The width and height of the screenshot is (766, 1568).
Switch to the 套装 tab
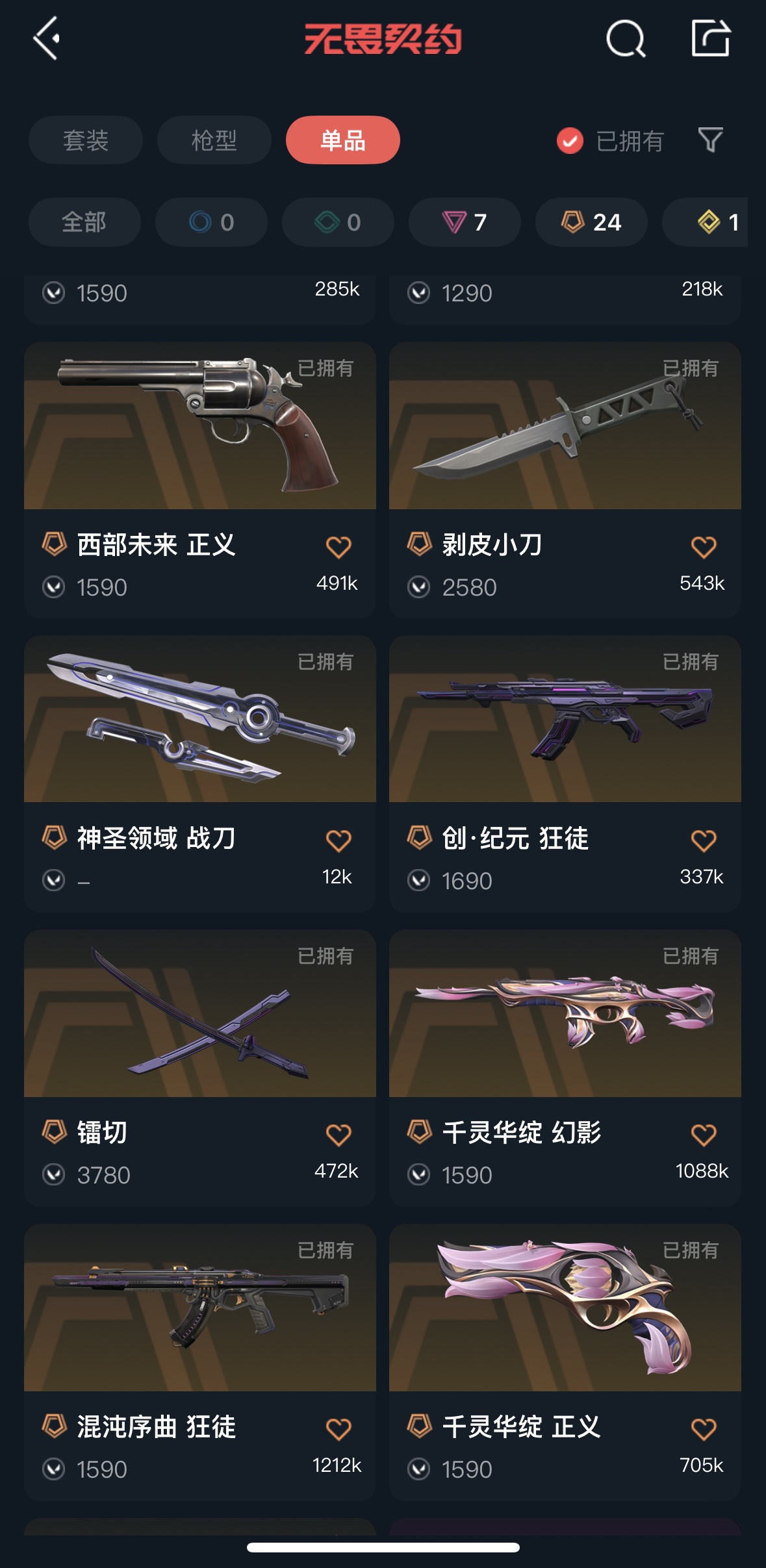tap(85, 140)
